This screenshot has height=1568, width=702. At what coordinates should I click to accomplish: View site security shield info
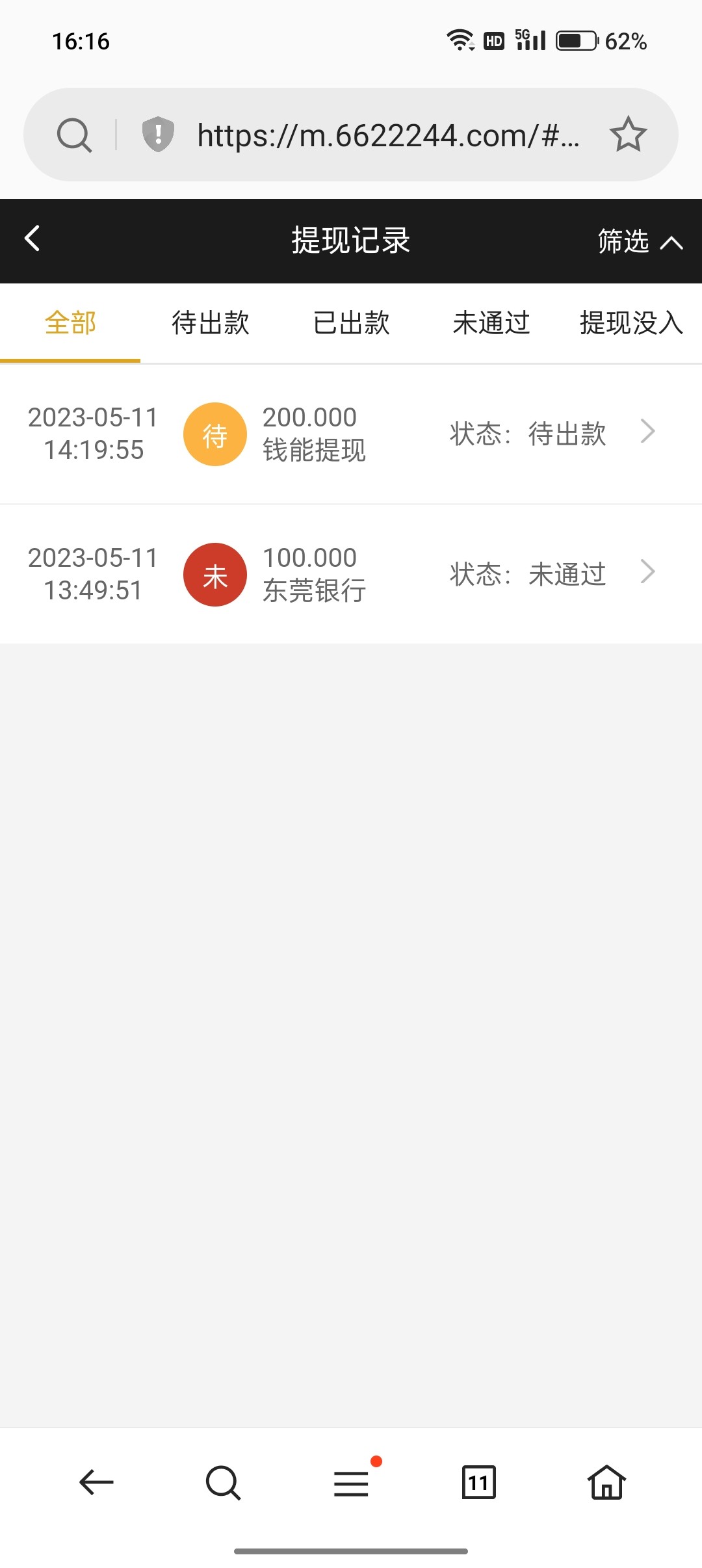158,135
